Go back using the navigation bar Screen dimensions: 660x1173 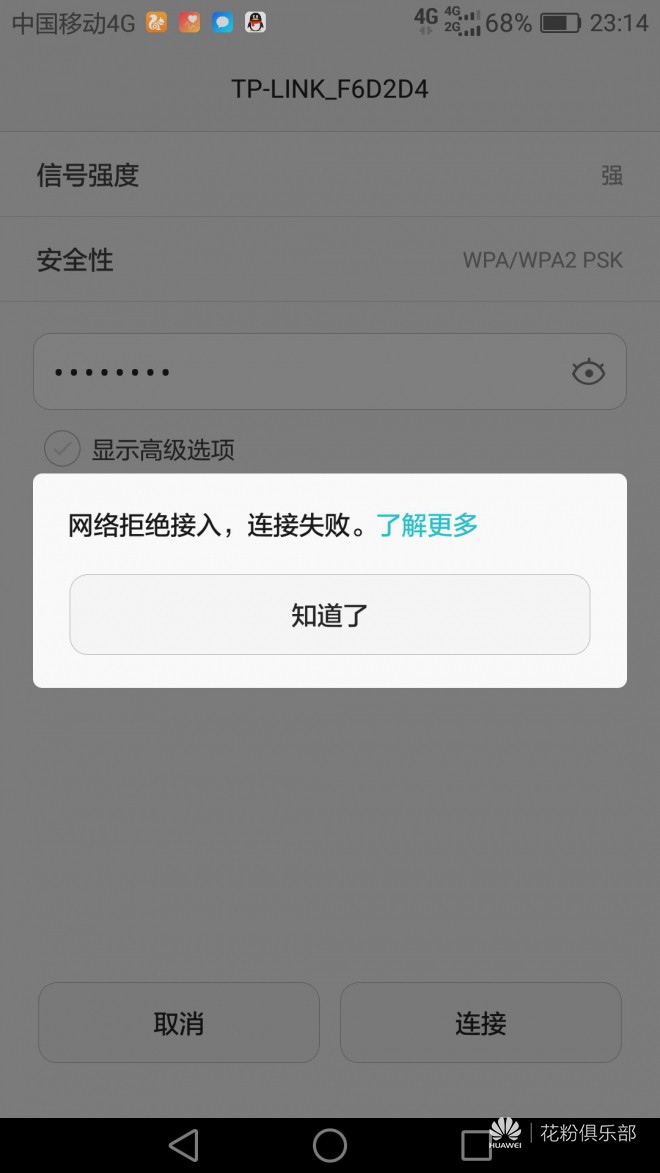coord(184,1145)
